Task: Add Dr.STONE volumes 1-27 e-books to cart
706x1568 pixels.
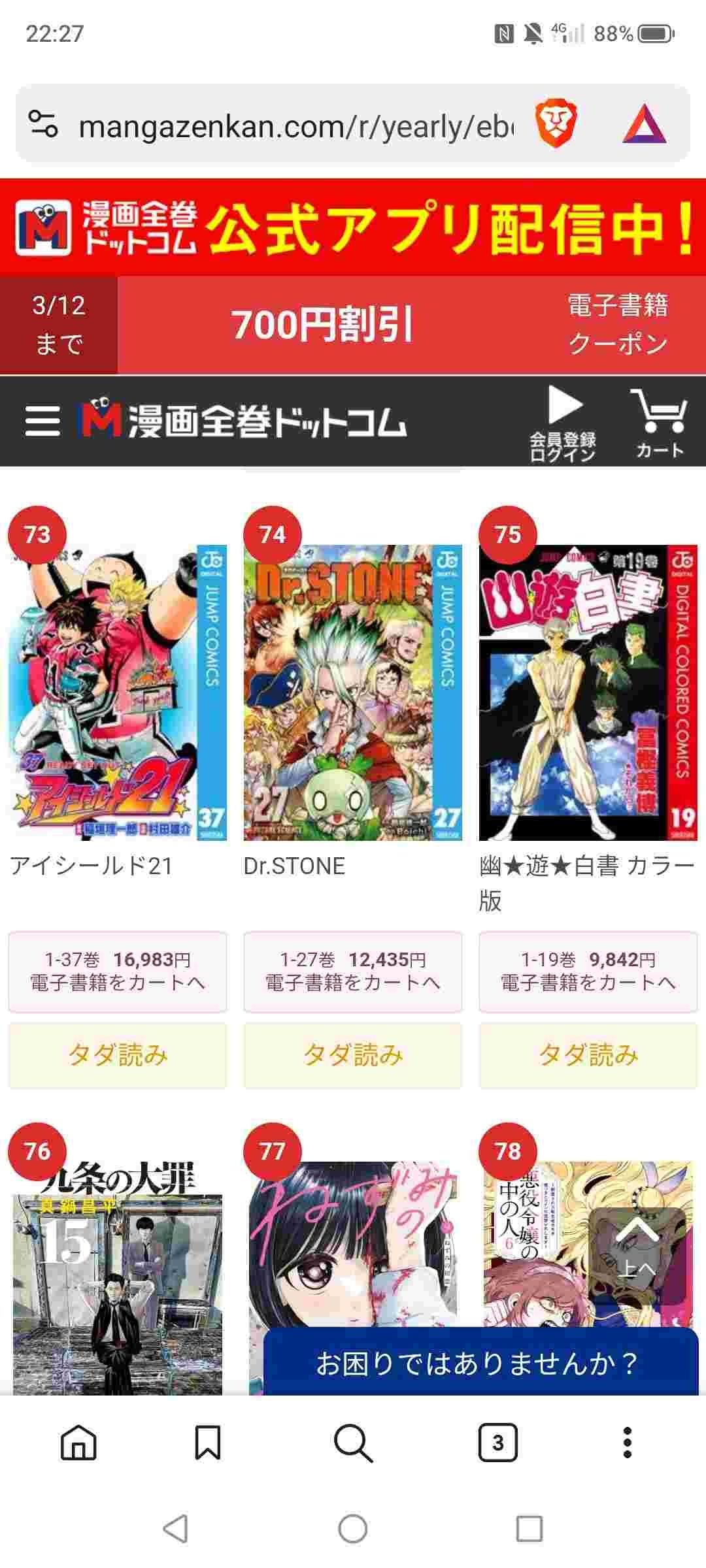Action: (x=353, y=972)
